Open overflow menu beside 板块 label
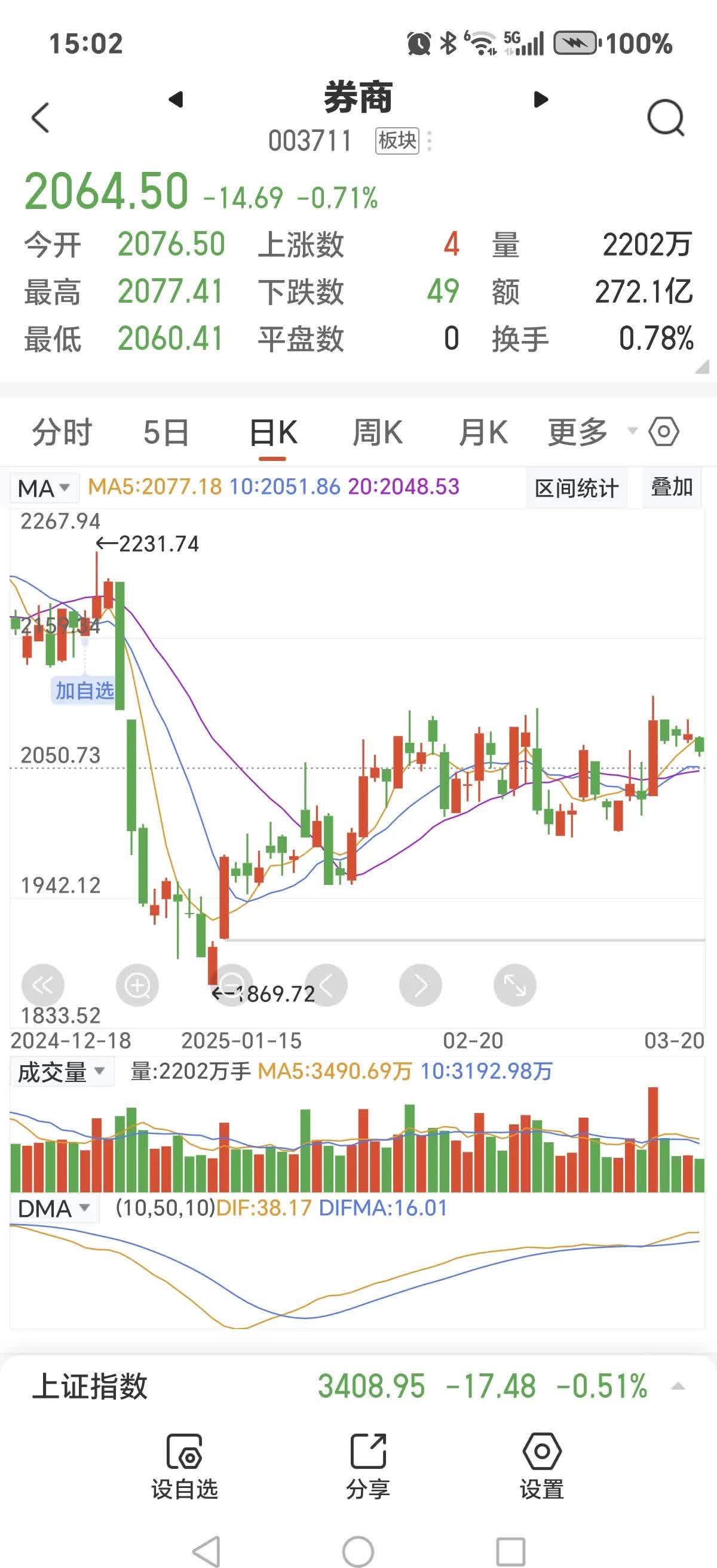Image resolution: width=717 pixels, height=1568 pixels. (x=428, y=142)
